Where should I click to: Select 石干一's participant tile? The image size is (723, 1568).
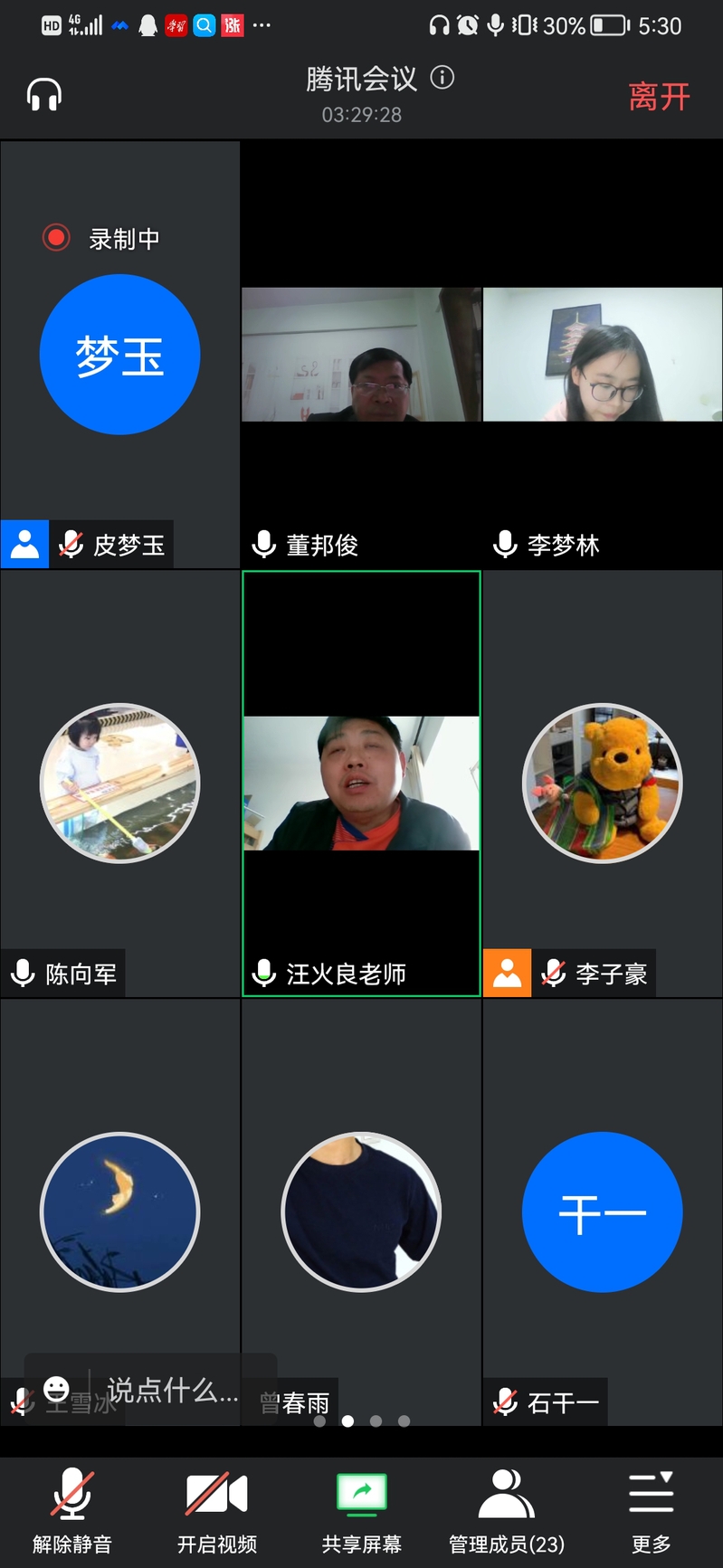tap(603, 1212)
